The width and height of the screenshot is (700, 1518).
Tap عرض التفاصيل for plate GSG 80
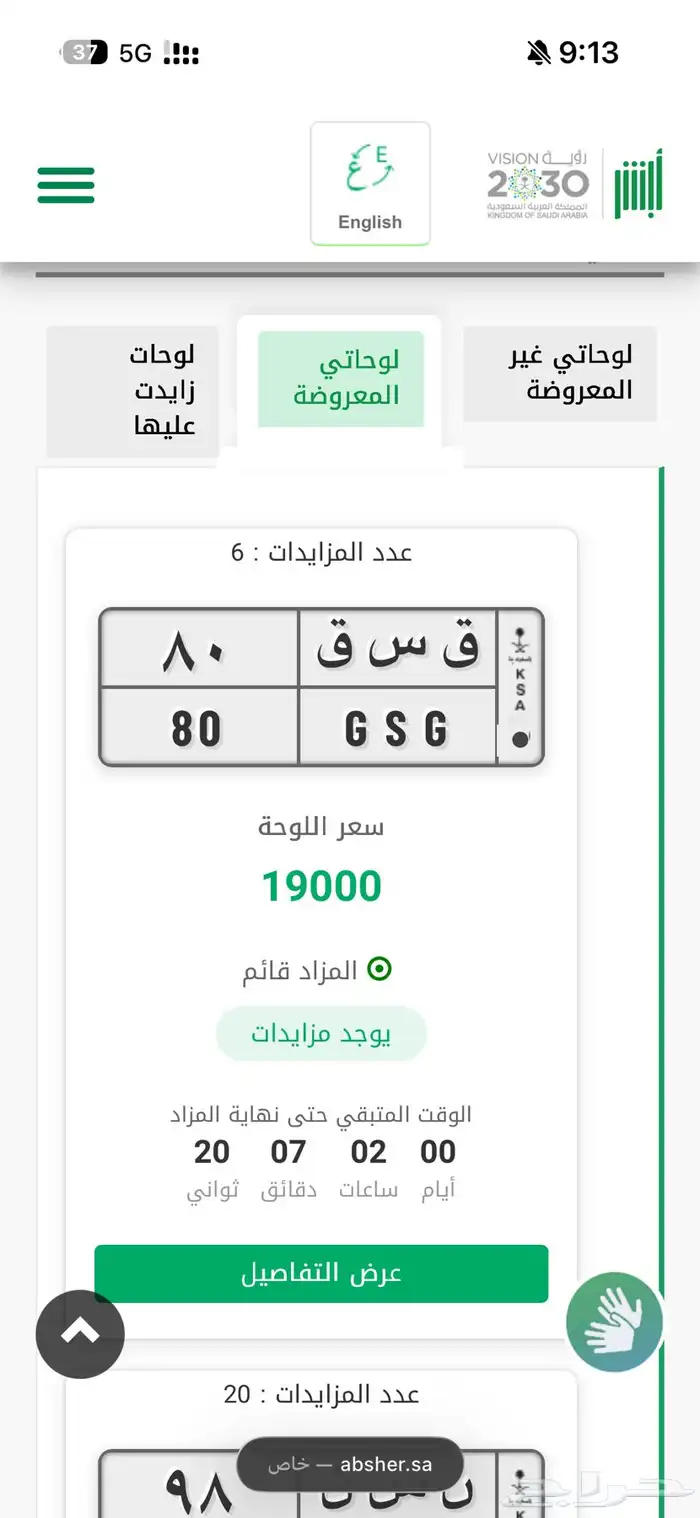[321, 1274]
